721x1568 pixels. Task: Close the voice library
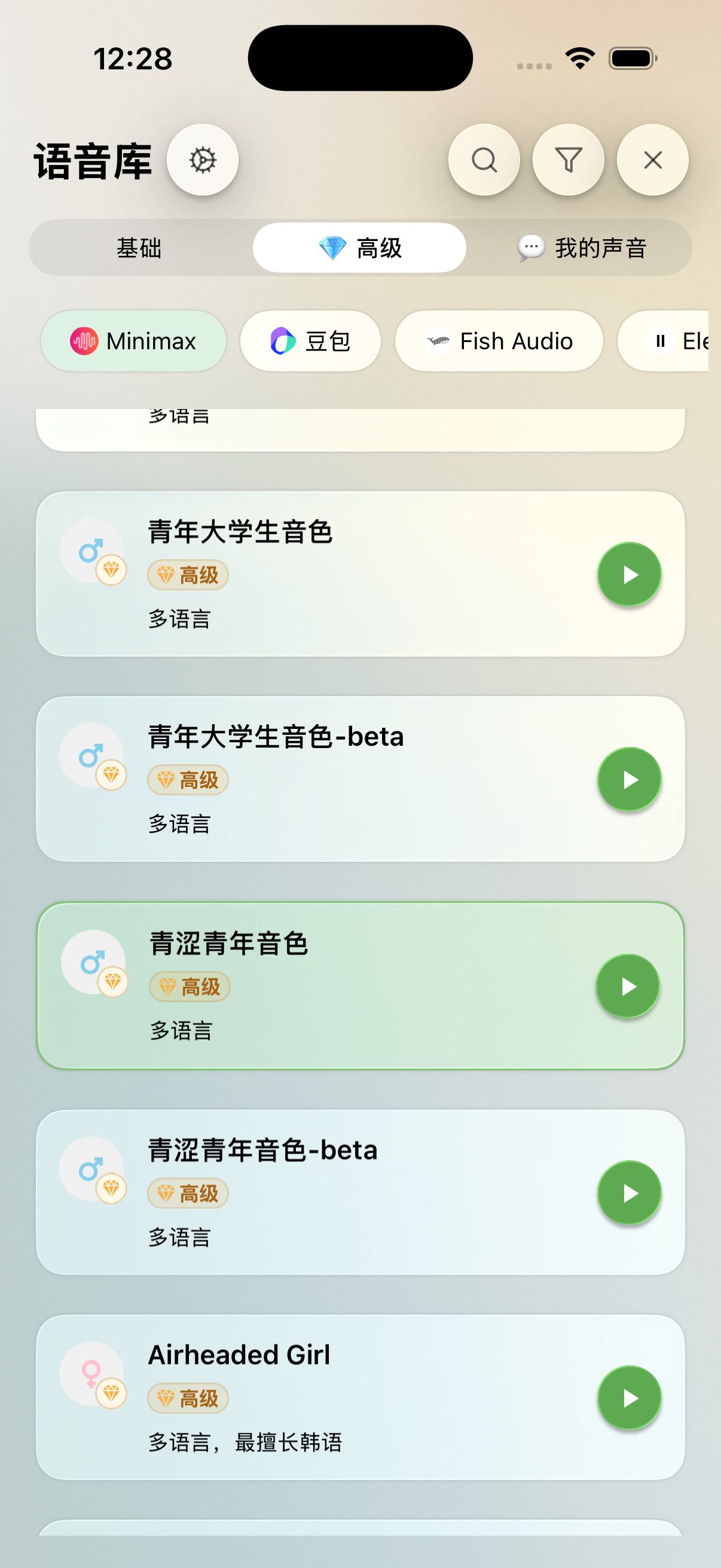(653, 160)
